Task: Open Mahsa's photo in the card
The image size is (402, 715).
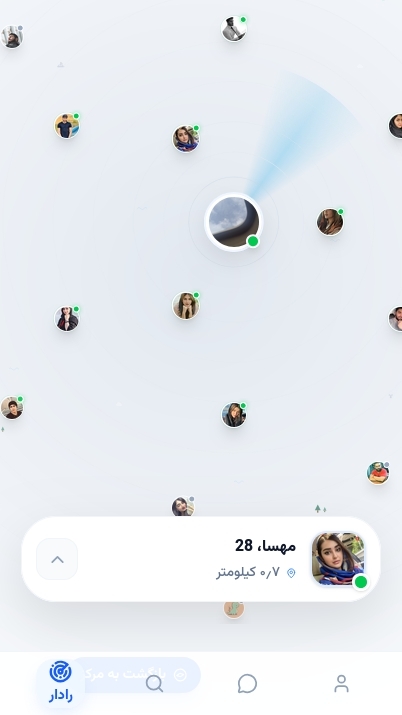Action: point(338,559)
